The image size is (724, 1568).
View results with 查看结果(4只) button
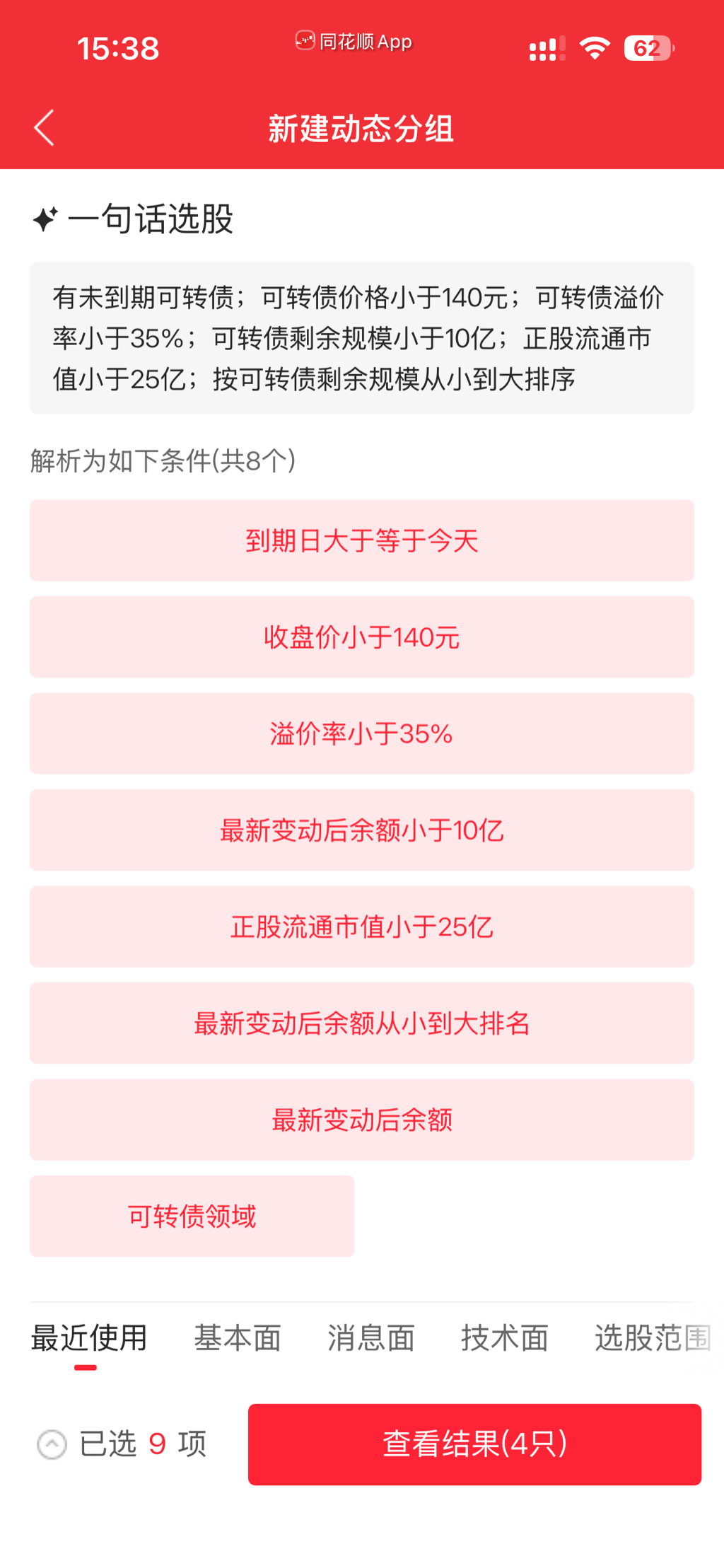tap(474, 1444)
